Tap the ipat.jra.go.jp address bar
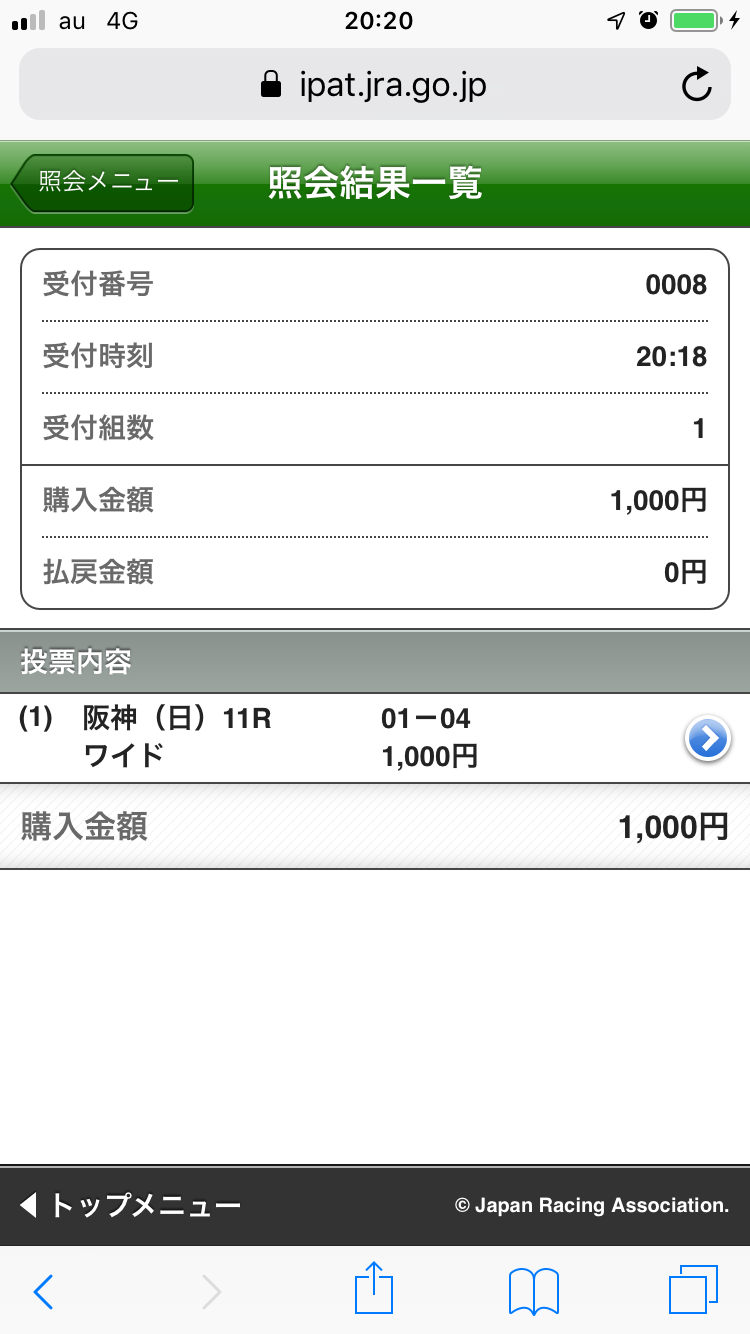 click(374, 86)
